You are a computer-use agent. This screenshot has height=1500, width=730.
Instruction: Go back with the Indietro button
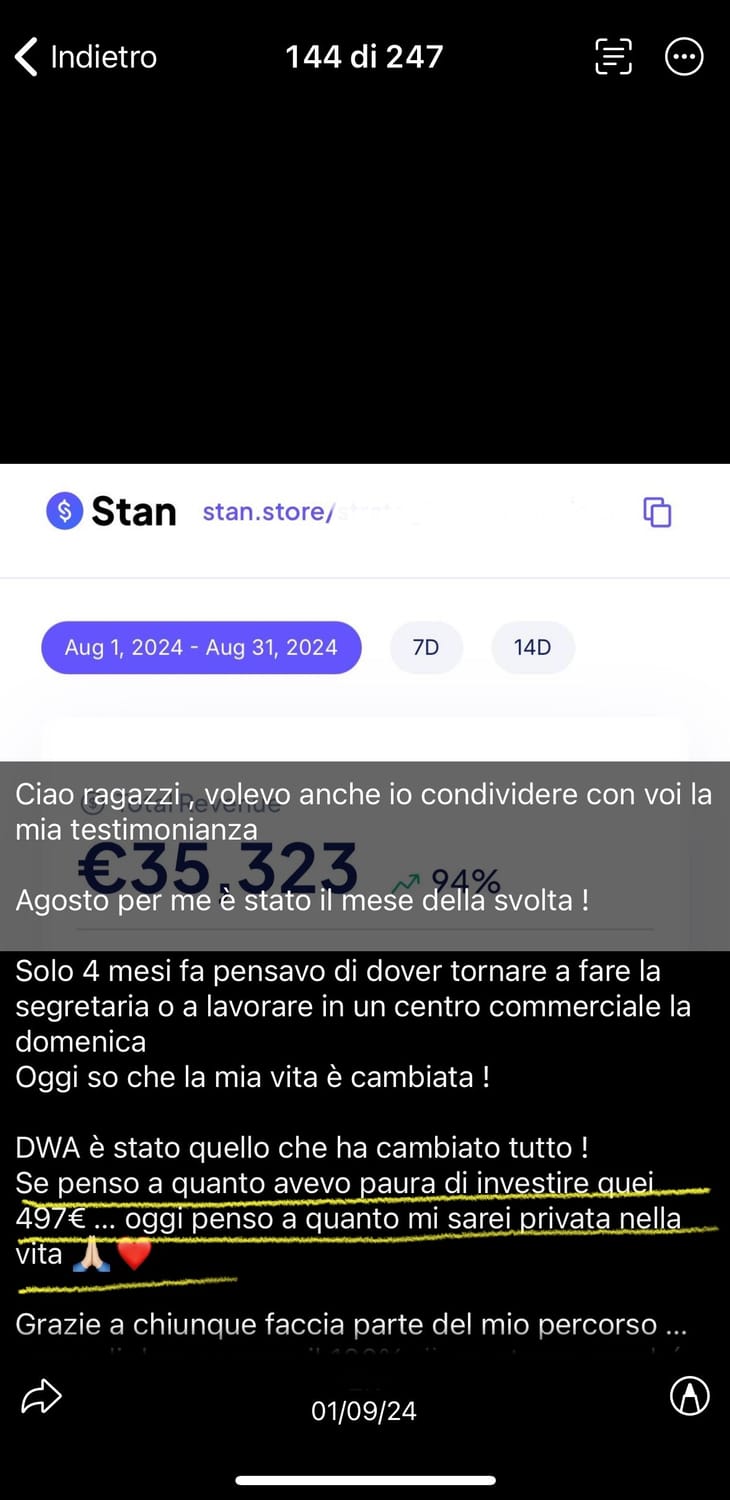(85, 57)
